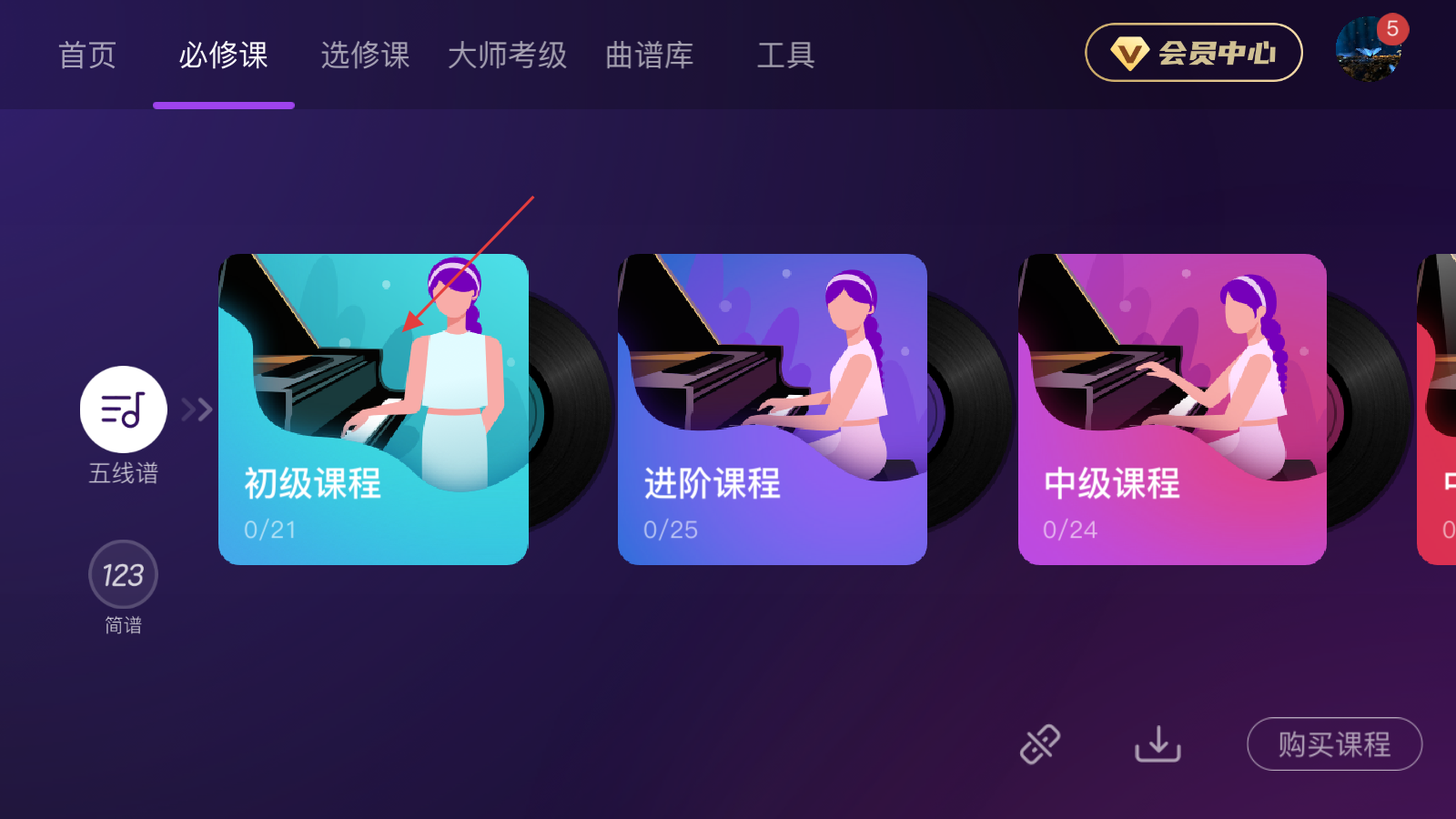Select the 必修课 tab
The height and width of the screenshot is (819, 1456).
pos(223,56)
